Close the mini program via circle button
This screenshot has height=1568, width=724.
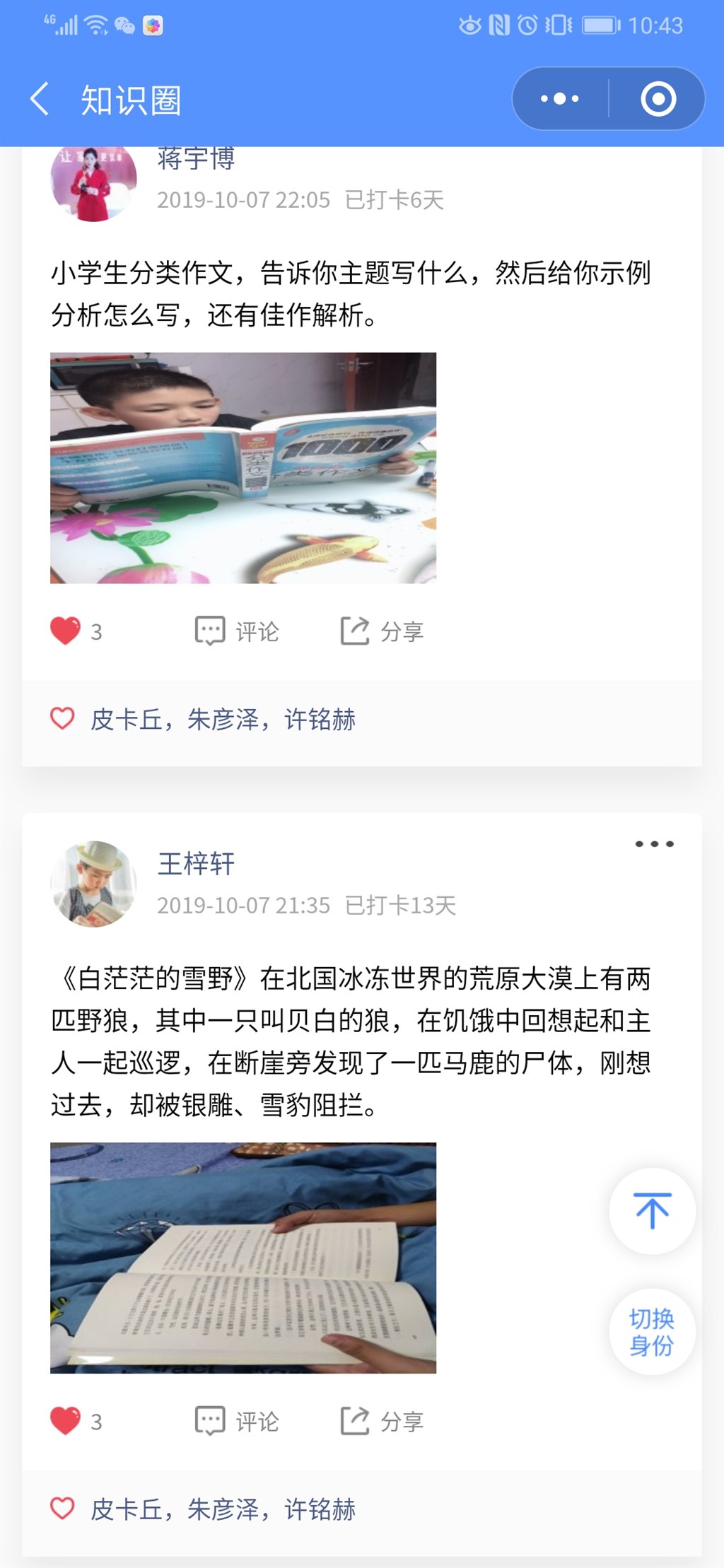(658, 99)
